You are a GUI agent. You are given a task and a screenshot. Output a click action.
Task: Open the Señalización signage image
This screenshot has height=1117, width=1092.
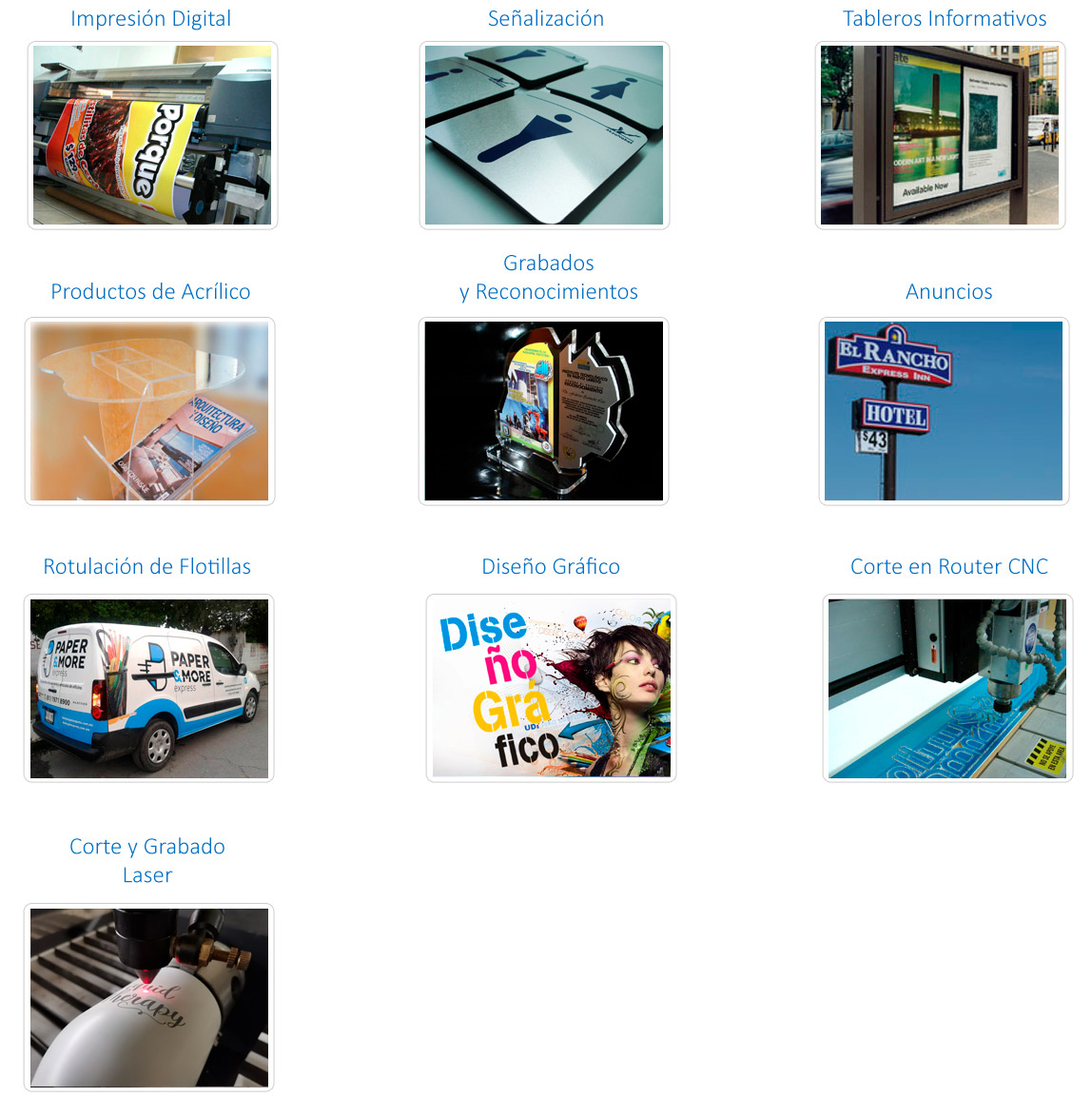pos(544,135)
